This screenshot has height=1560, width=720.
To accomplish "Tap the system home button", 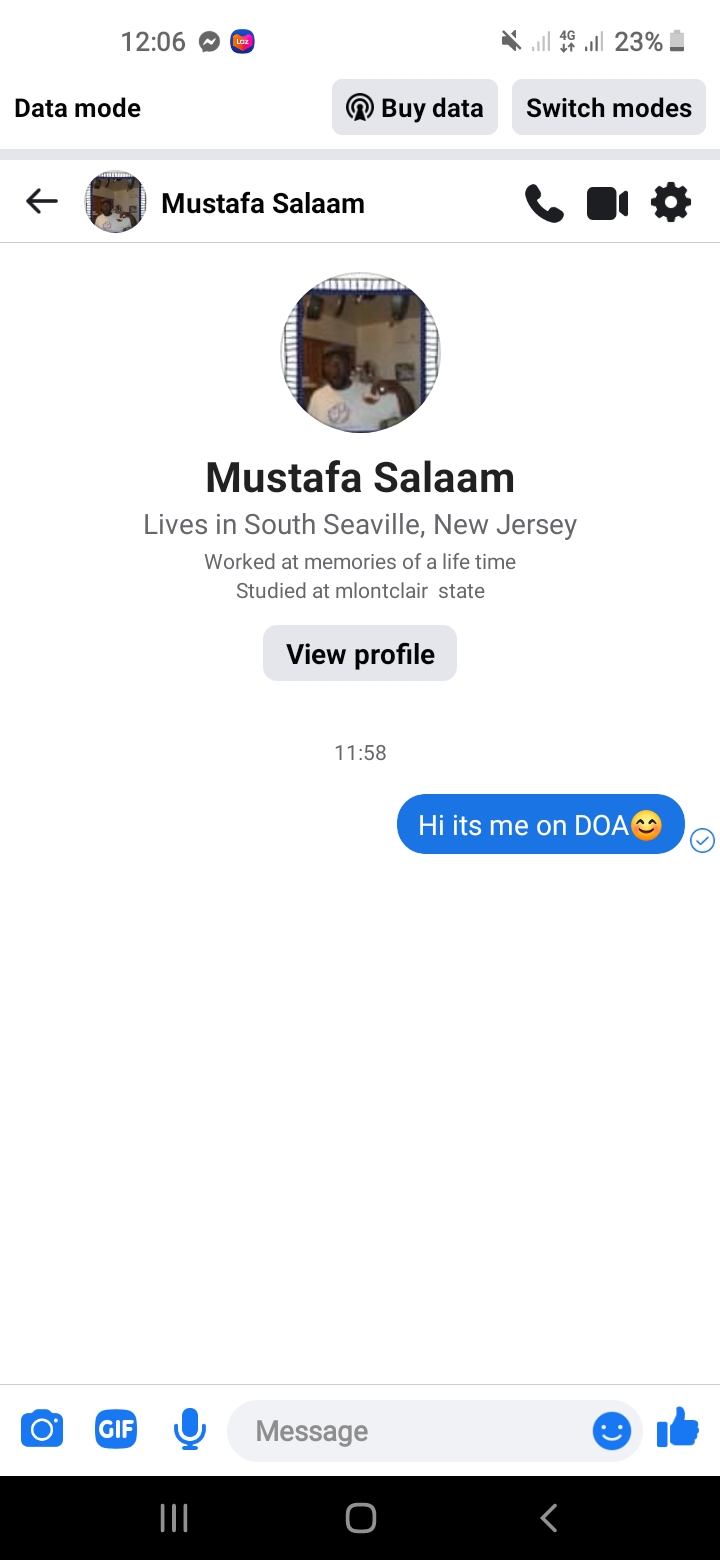I will (x=361, y=1518).
